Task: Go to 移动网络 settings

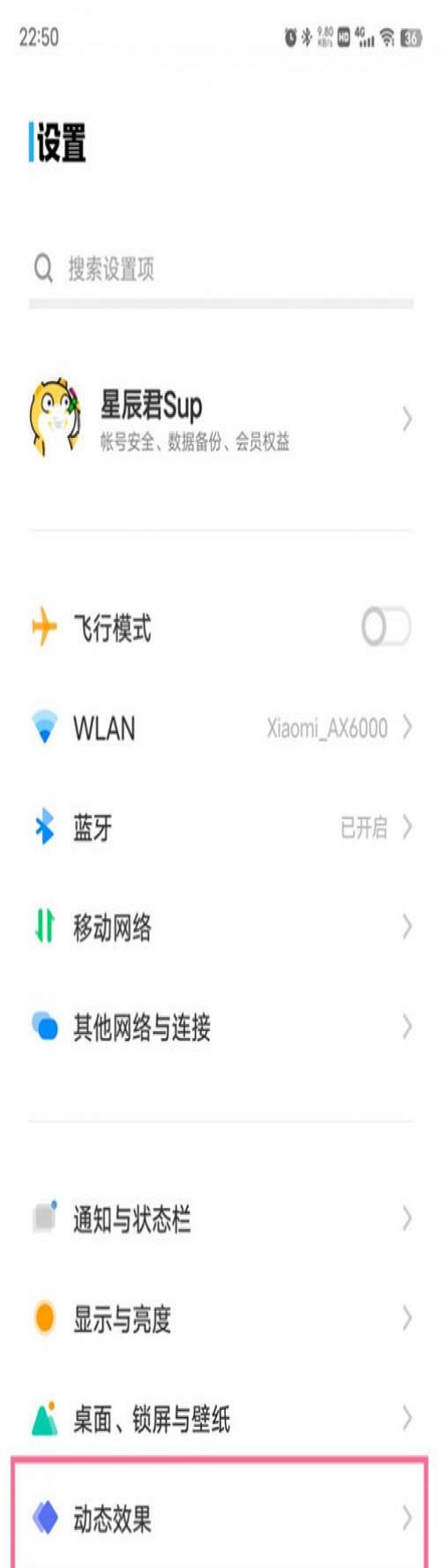Action: pos(220,927)
